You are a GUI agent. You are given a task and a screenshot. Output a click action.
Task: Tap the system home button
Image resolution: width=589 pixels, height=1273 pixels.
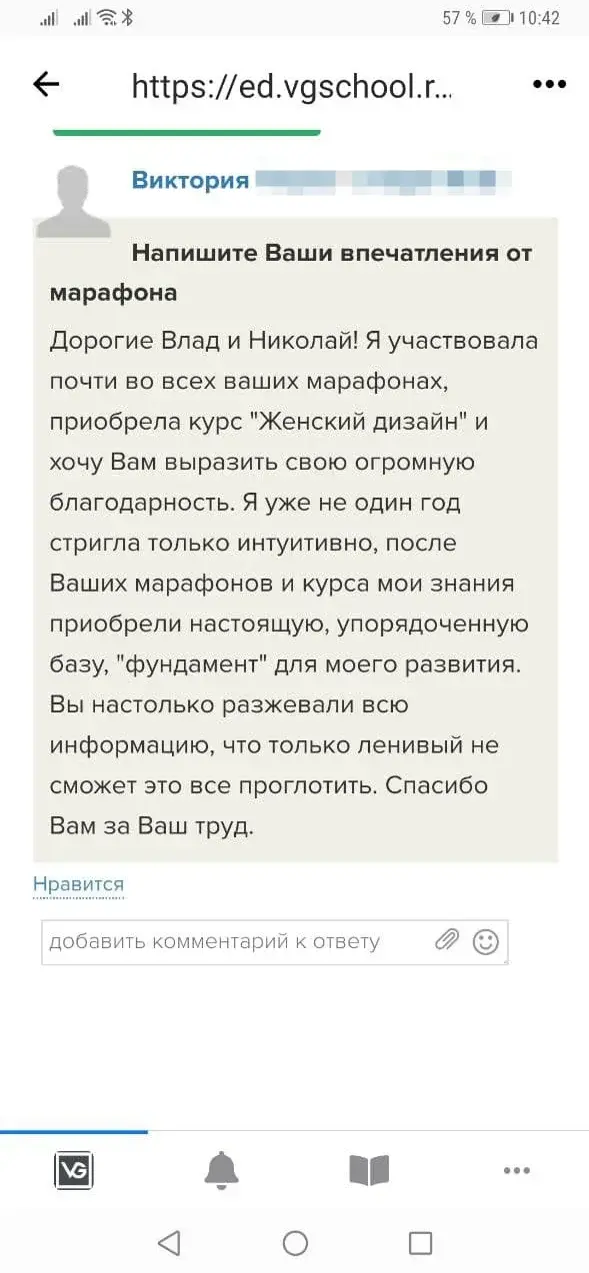tap(295, 1243)
